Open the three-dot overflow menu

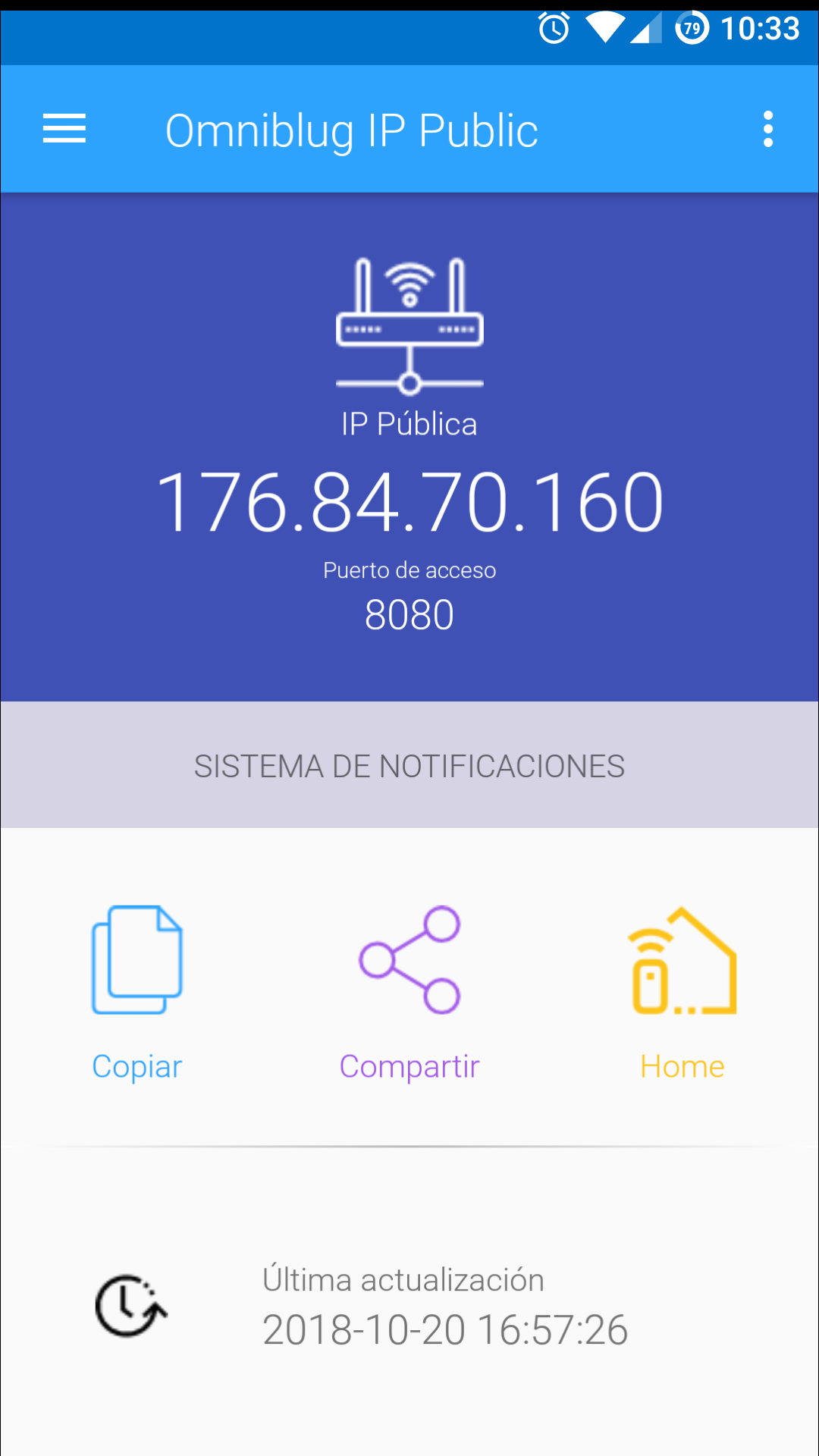click(768, 129)
